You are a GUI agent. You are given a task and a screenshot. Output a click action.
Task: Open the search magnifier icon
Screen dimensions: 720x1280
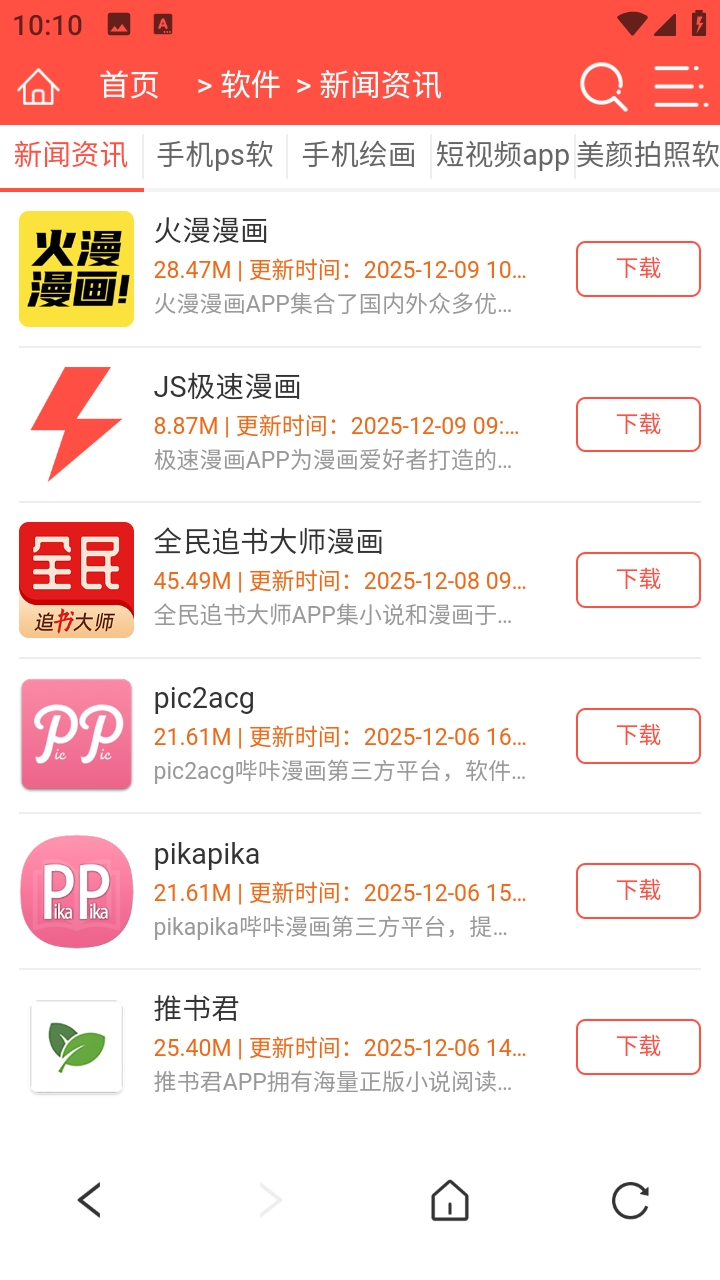pos(603,86)
